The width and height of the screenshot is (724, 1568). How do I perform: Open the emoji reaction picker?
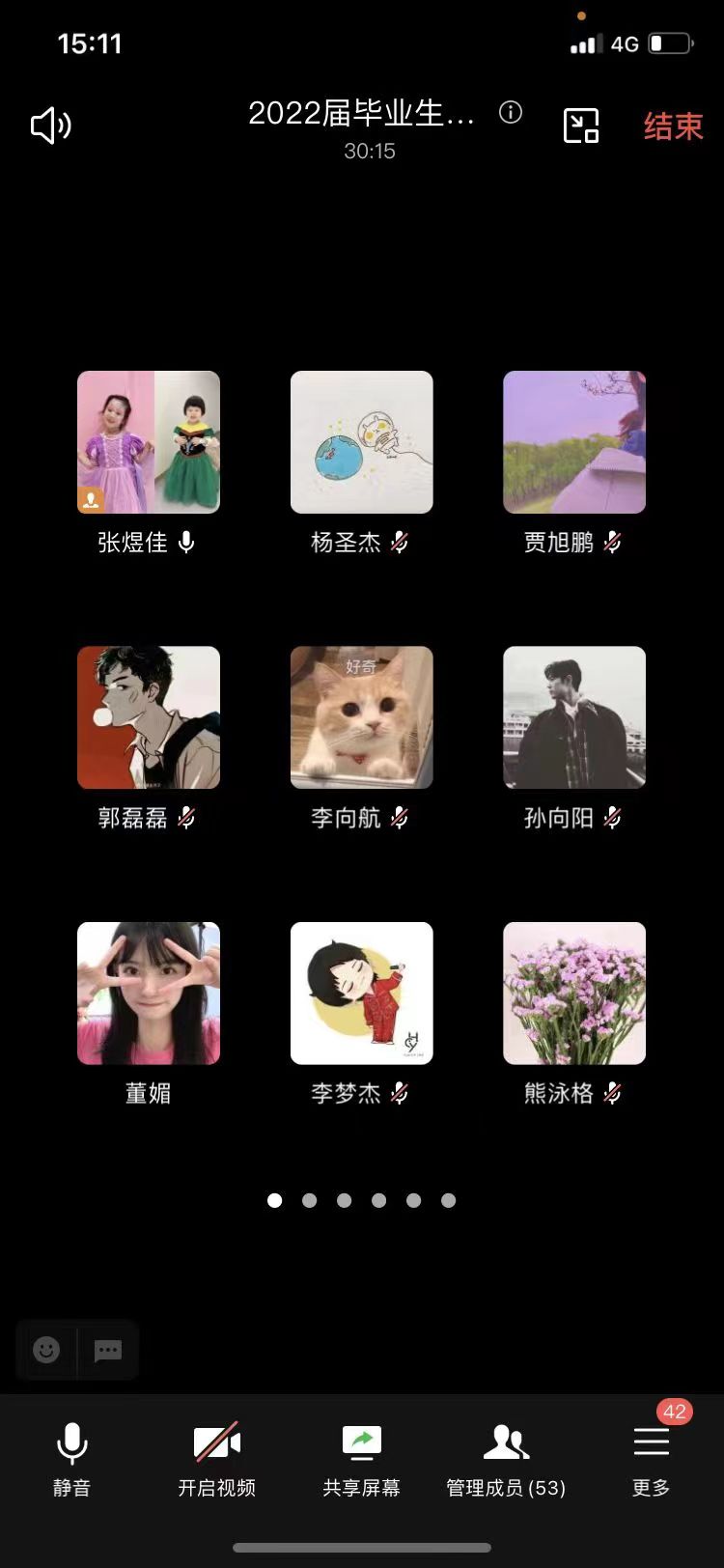tap(46, 1350)
